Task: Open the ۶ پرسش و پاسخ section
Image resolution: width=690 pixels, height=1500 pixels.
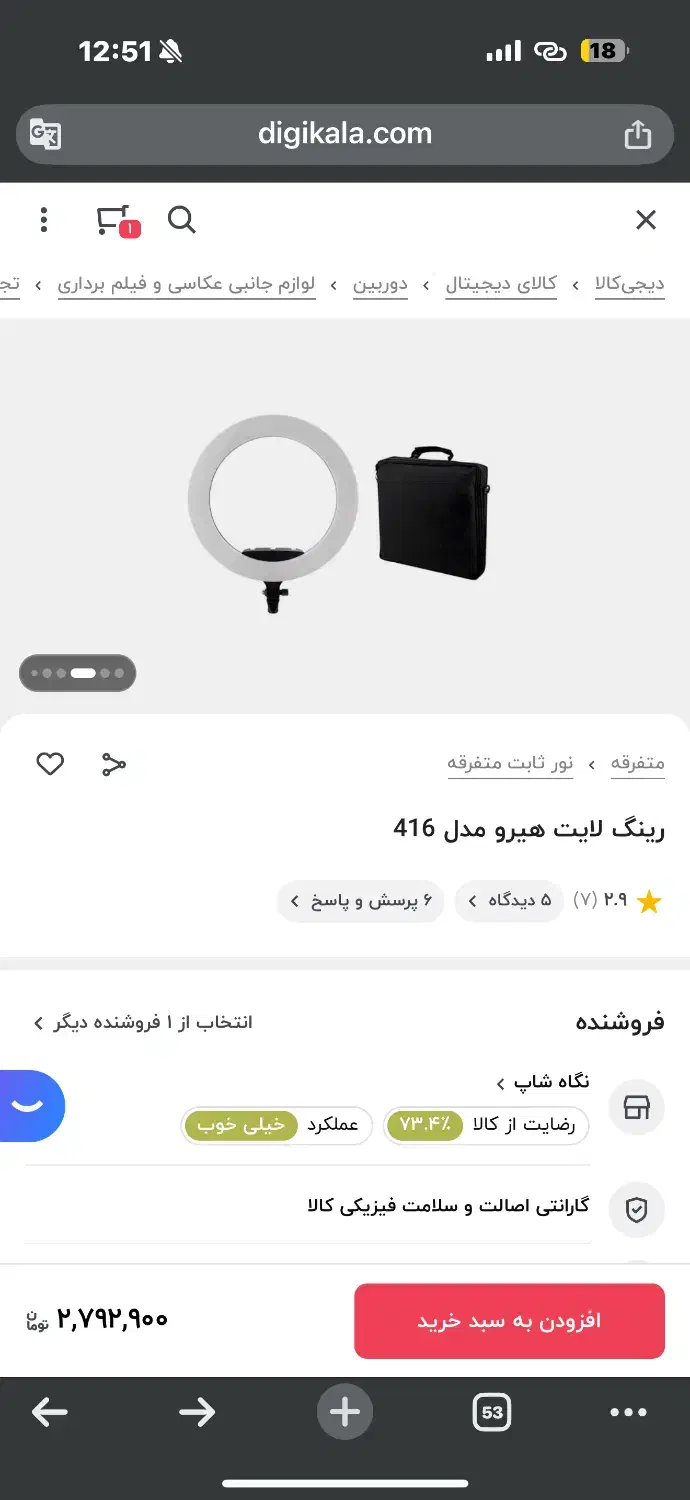Action: tap(360, 901)
